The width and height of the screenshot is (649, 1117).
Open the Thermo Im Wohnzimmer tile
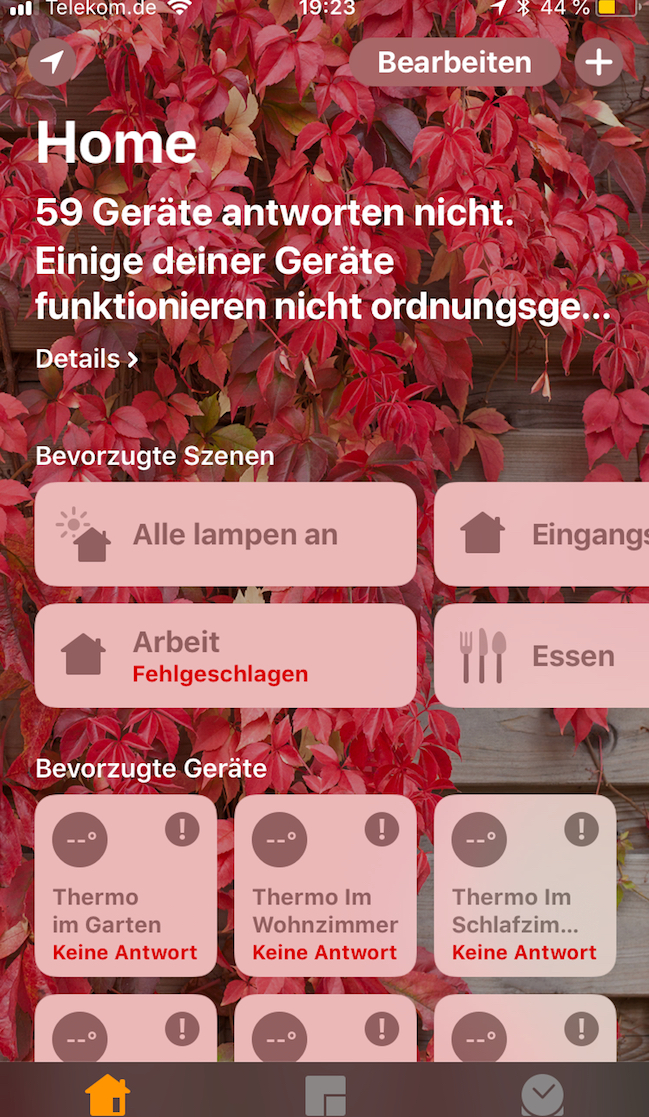[326, 885]
